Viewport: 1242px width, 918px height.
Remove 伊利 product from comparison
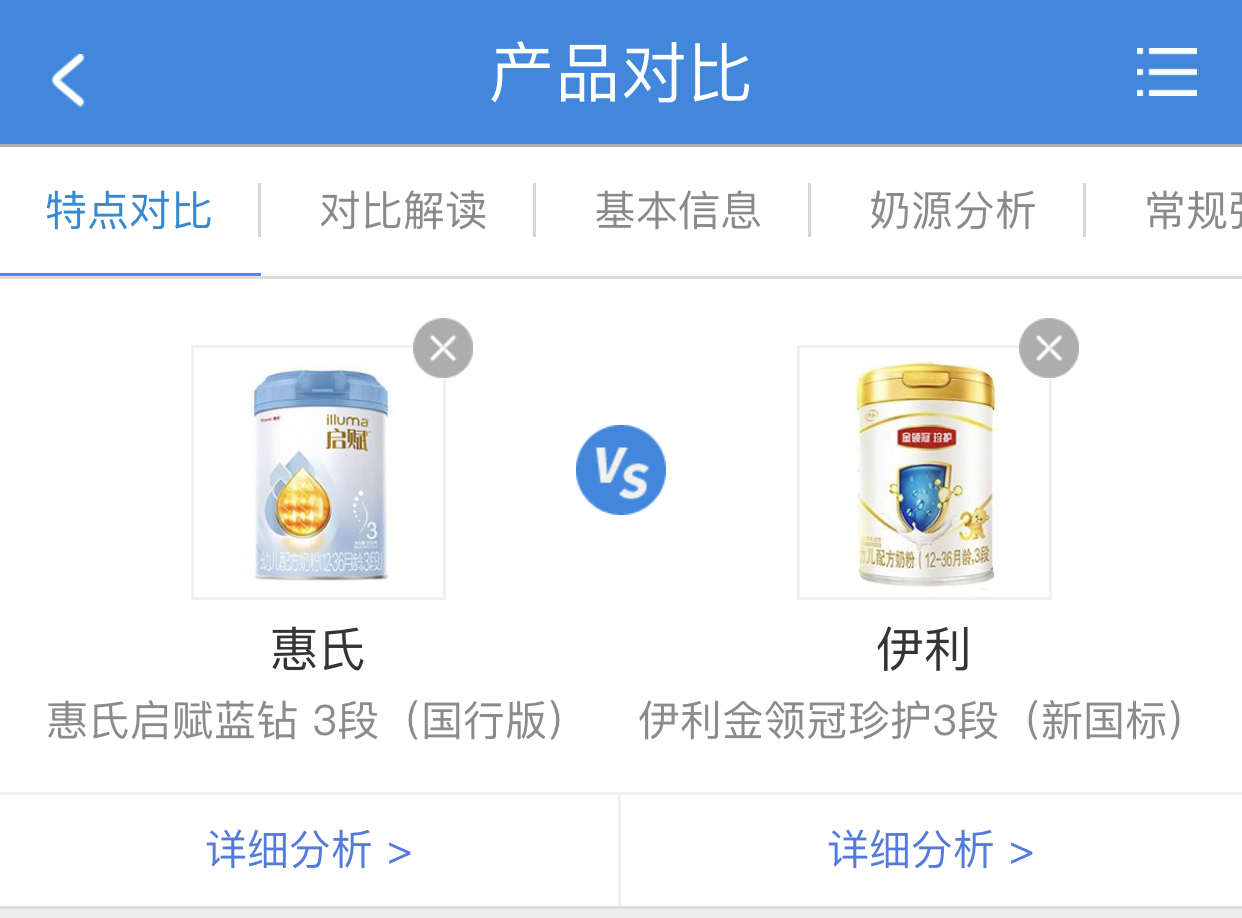pos(1048,348)
